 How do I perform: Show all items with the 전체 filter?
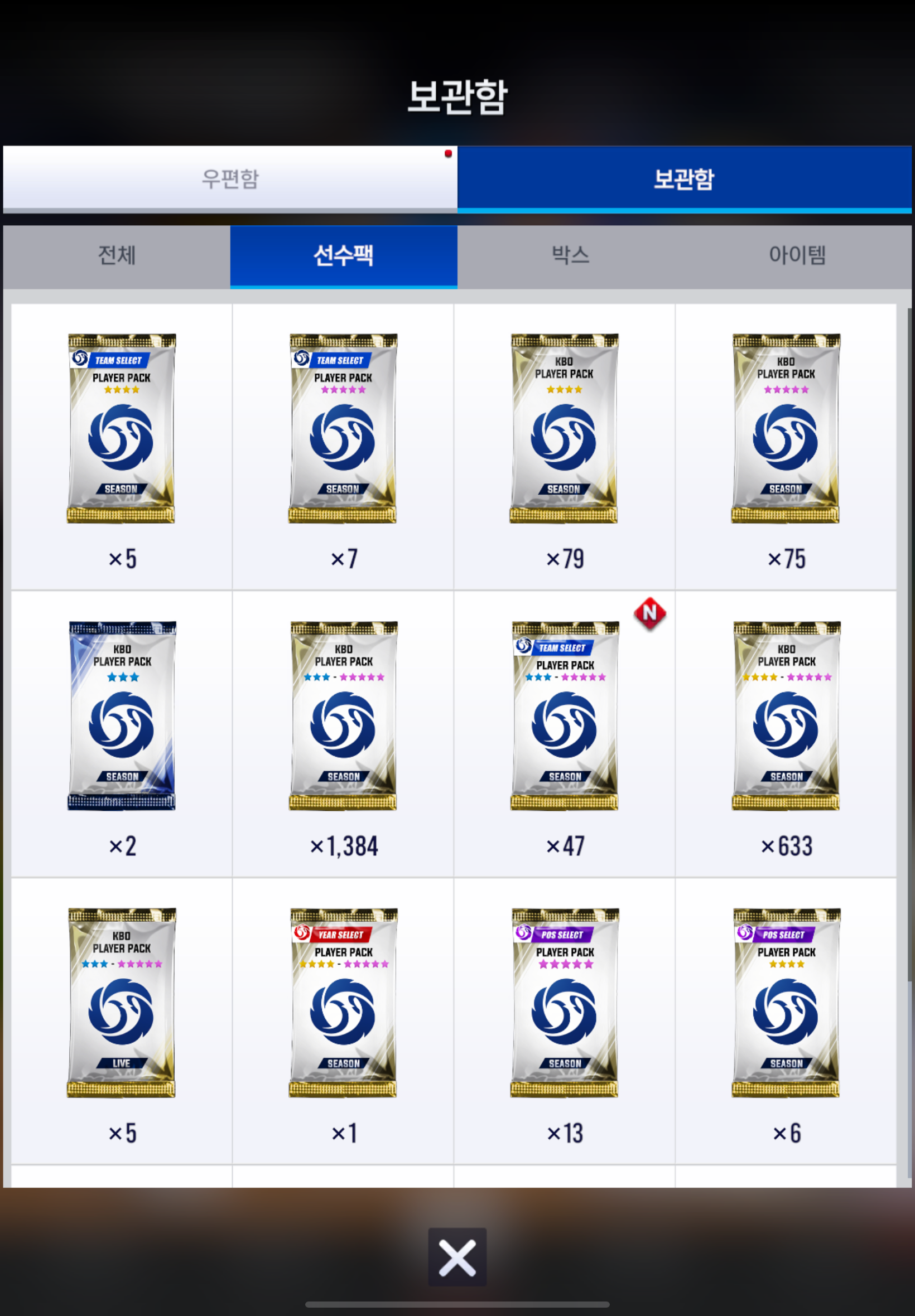pyautogui.click(x=117, y=255)
